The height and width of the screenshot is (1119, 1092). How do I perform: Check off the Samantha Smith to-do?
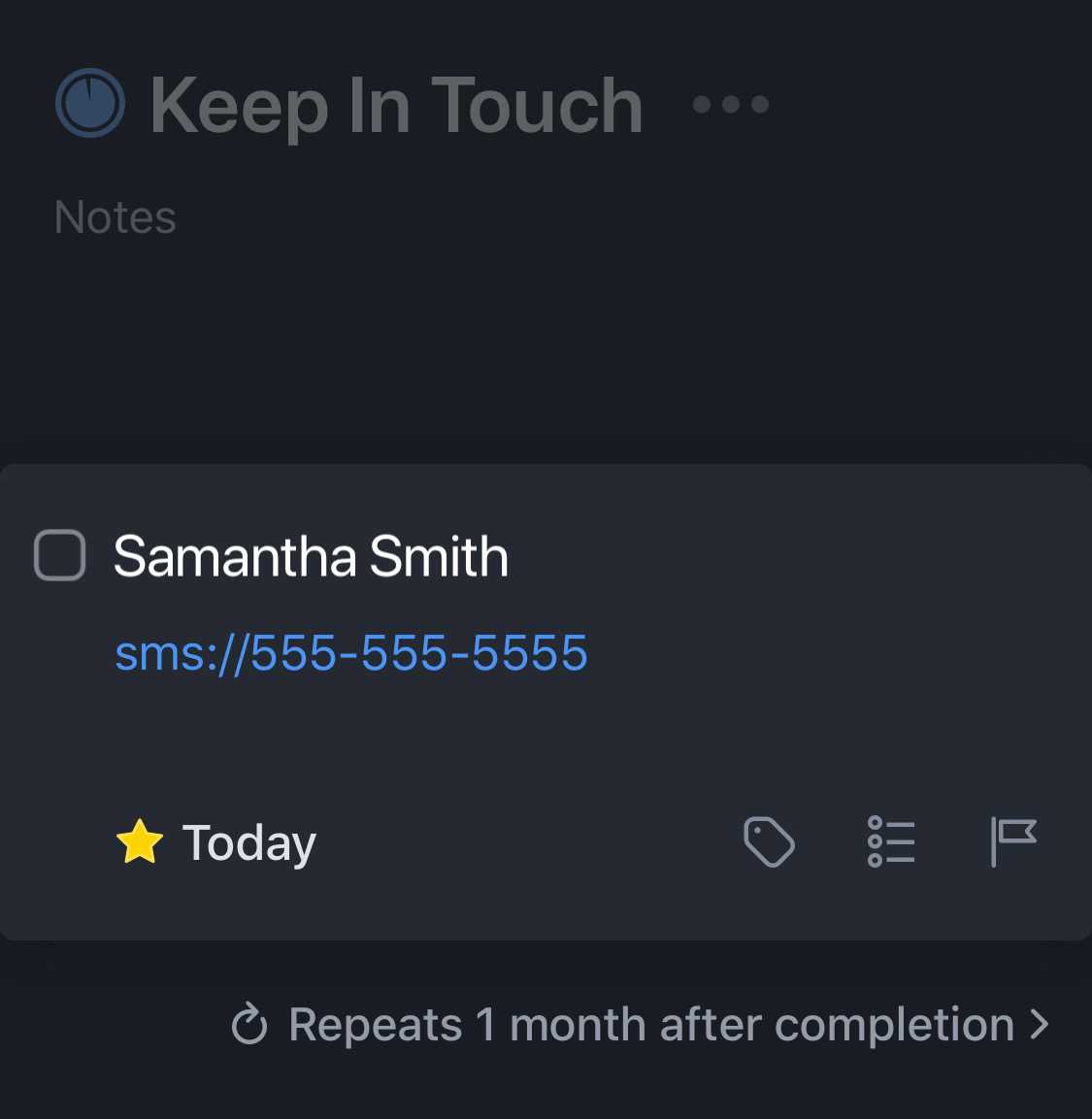[60, 556]
